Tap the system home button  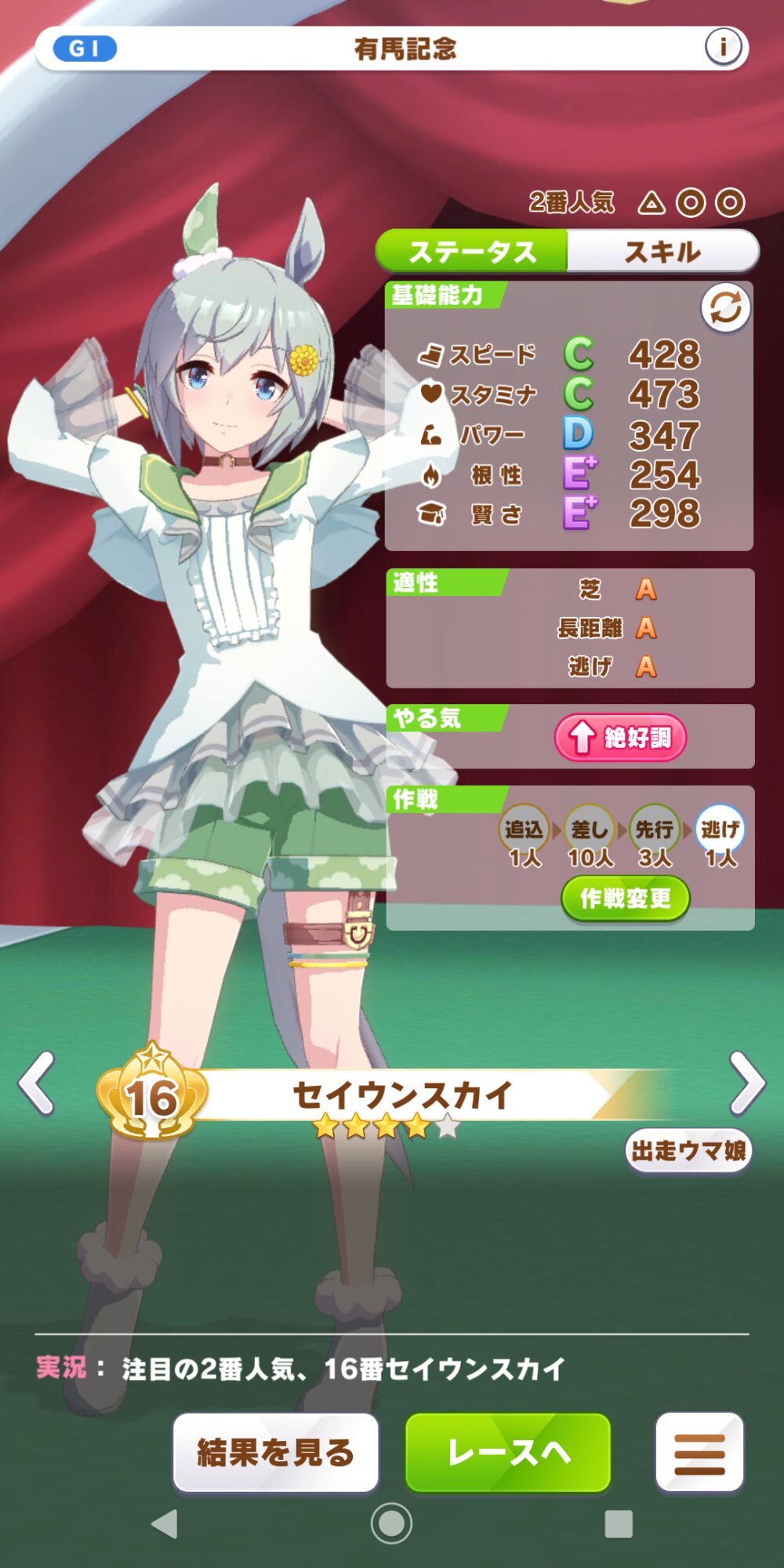[x=391, y=1523]
